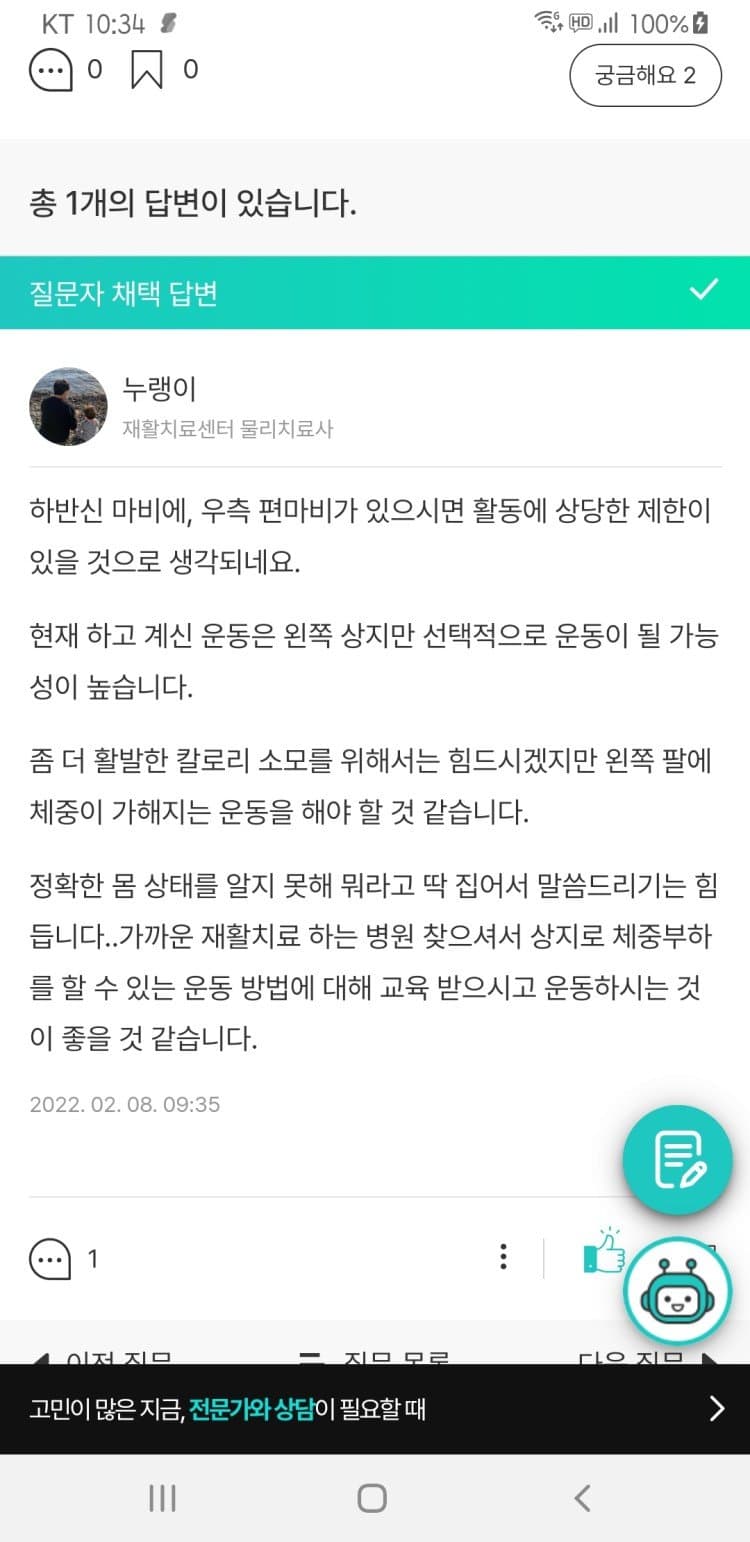Open 누랭이's profile picture
The width and height of the screenshot is (750, 1542).
pos(68,406)
